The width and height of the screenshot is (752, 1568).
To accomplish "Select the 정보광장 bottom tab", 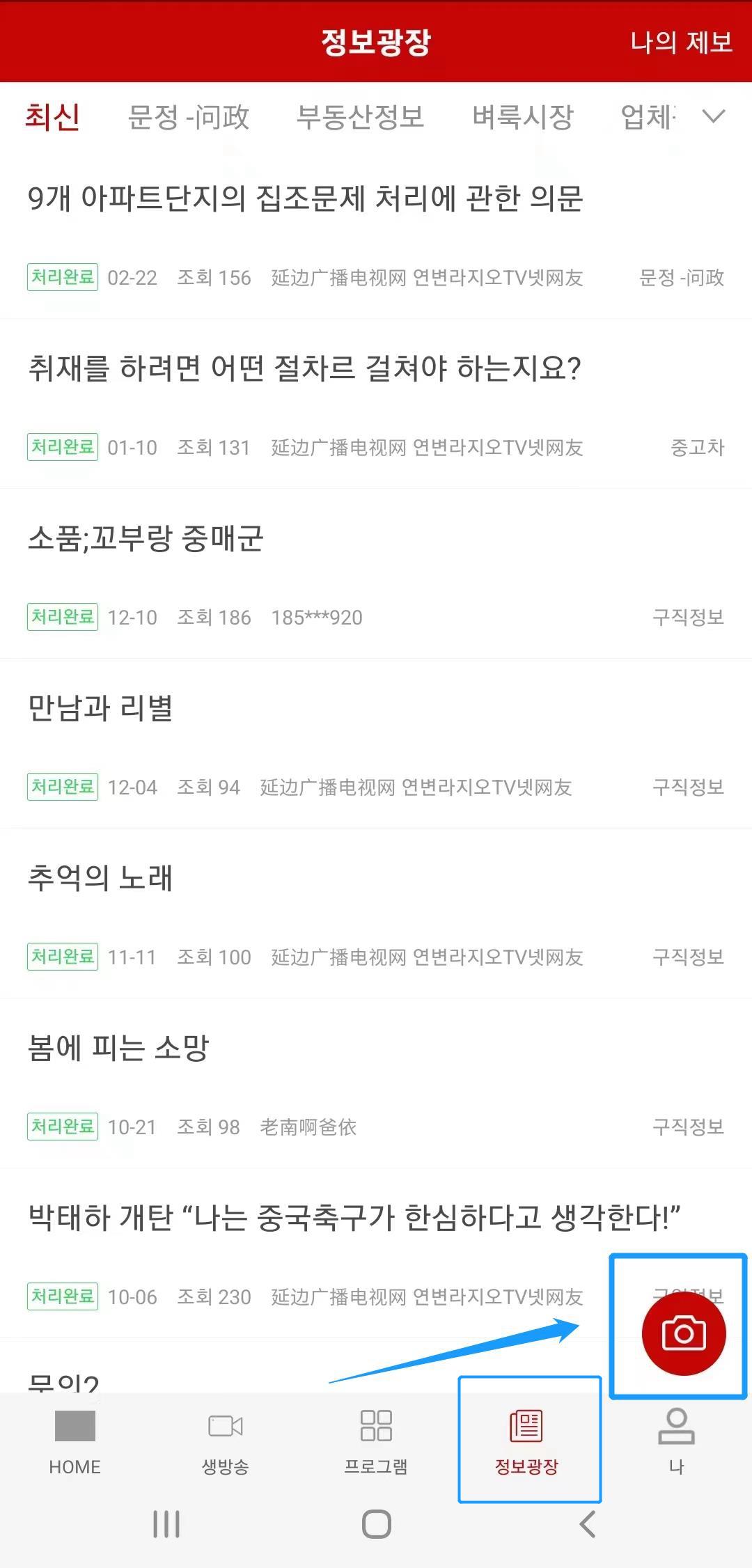I will [x=526, y=1443].
